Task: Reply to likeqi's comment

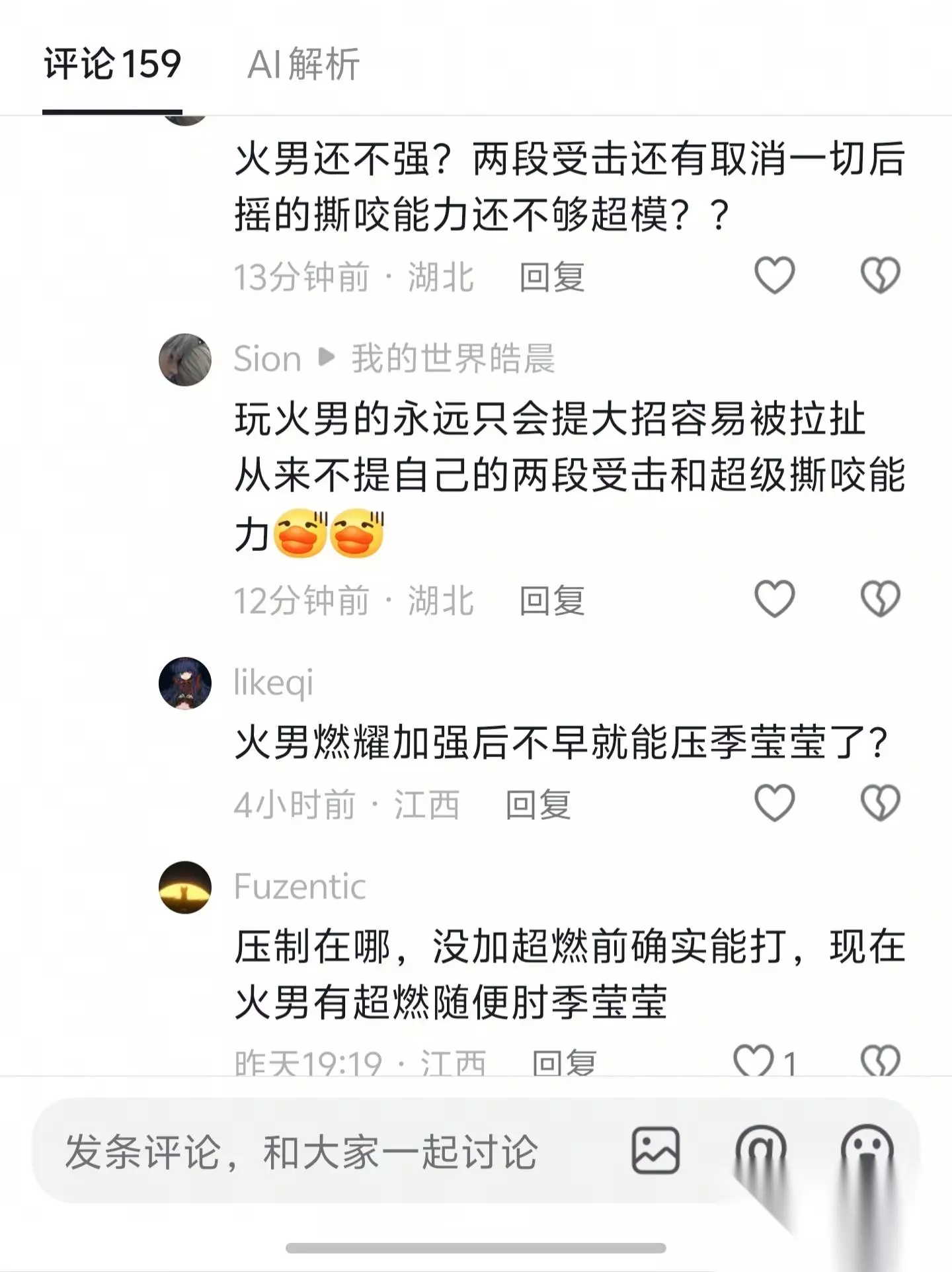Action: pyautogui.click(x=538, y=805)
